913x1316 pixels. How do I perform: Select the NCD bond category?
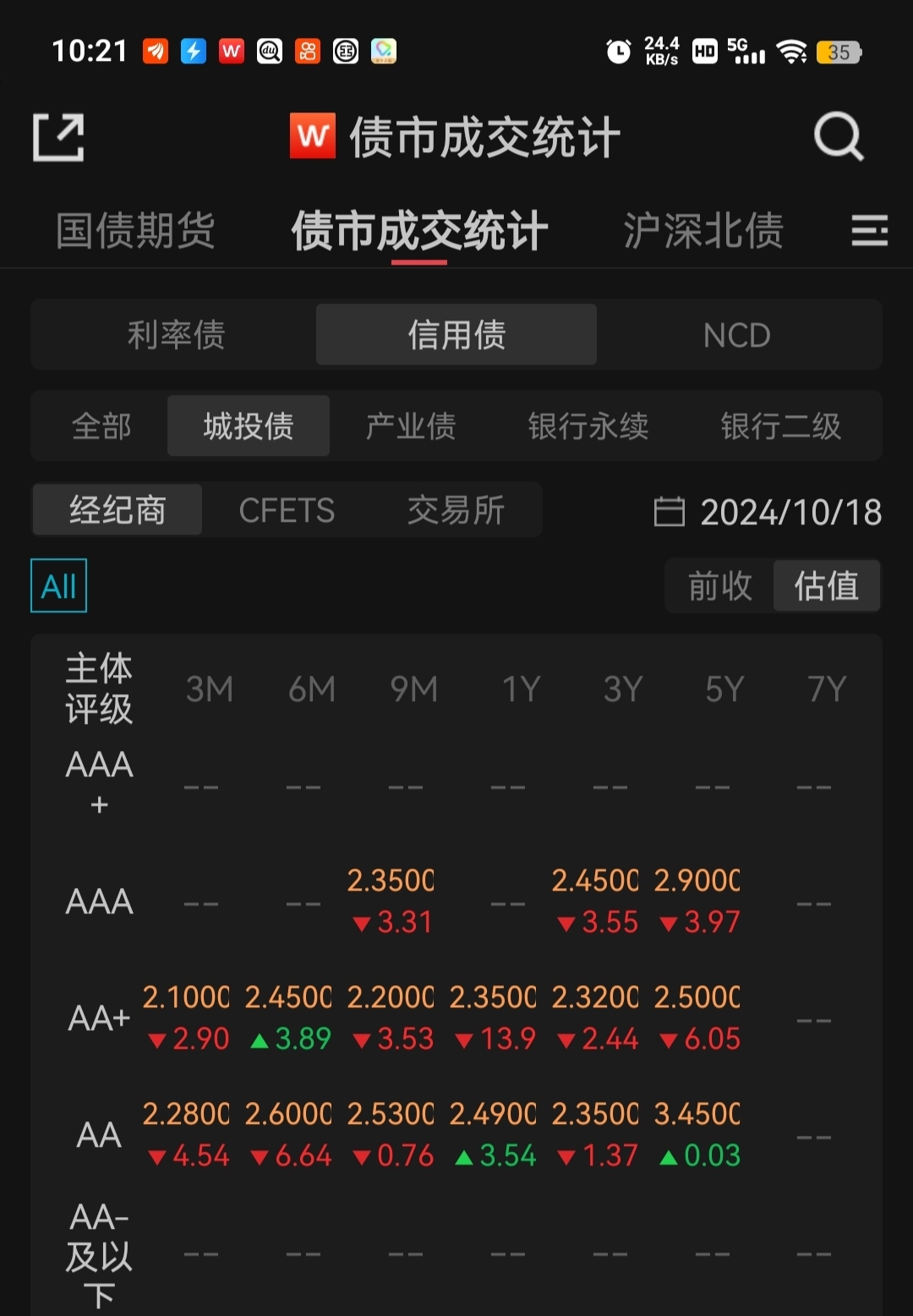pos(737,335)
